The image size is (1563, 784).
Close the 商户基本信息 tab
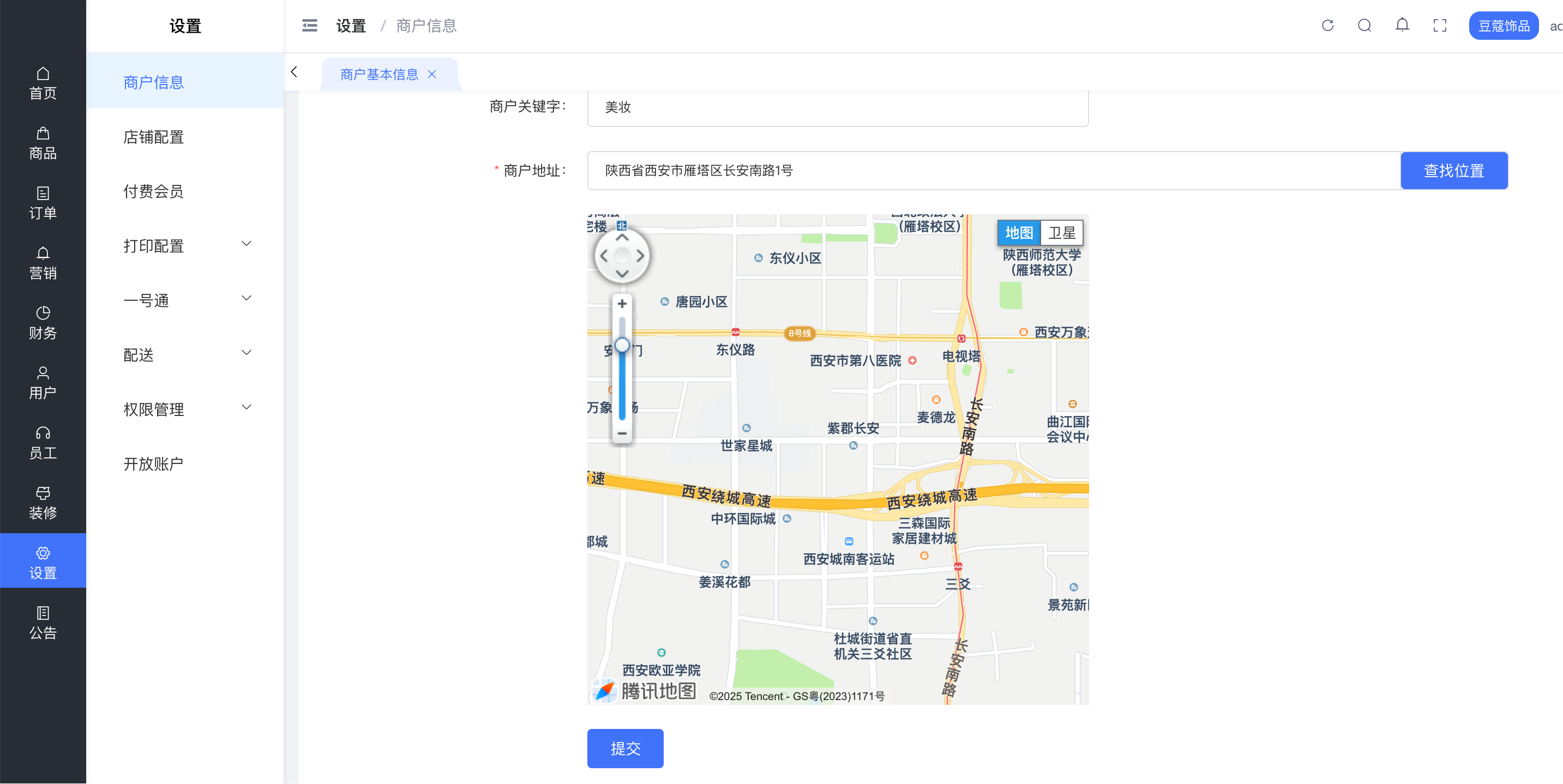(x=432, y=74)
